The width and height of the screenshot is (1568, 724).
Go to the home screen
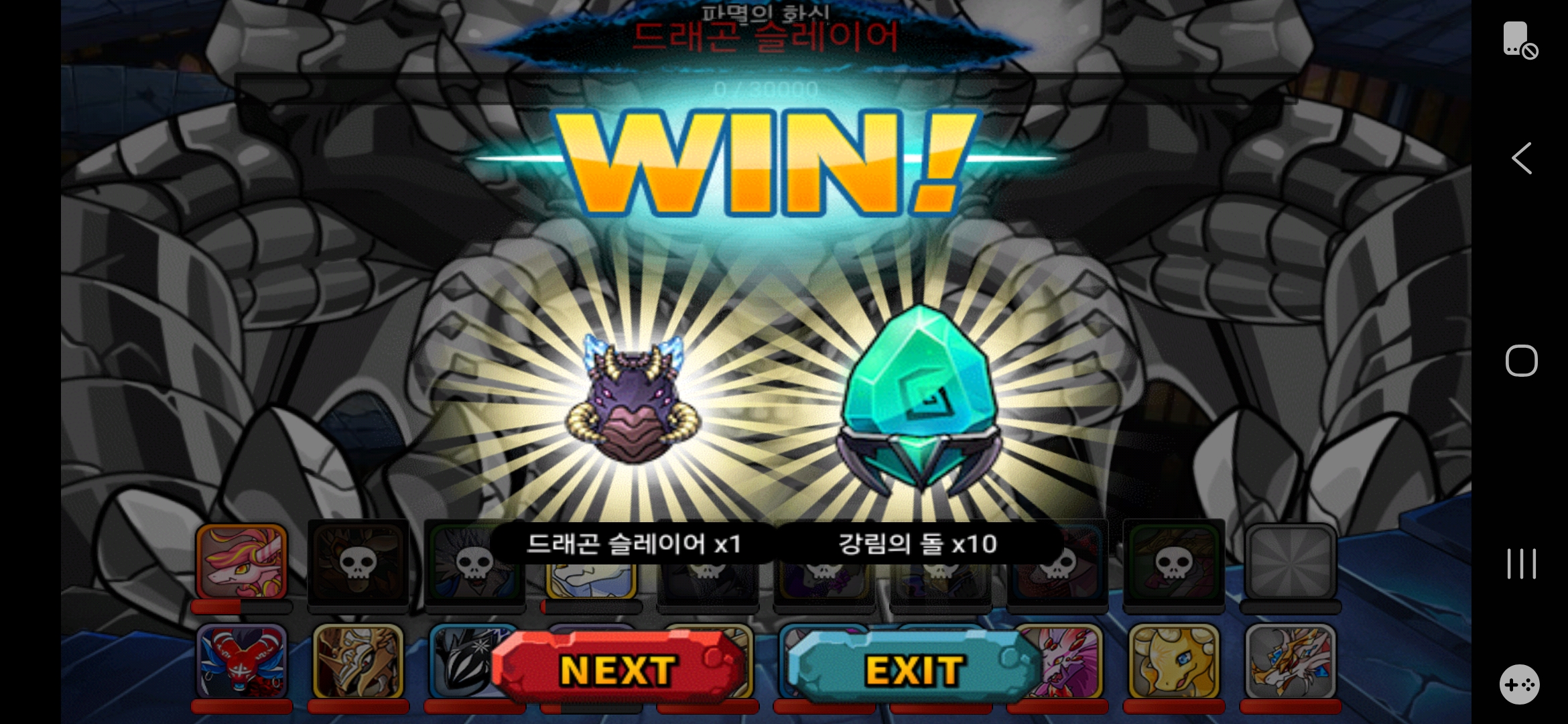click(x=1521, y=361)
